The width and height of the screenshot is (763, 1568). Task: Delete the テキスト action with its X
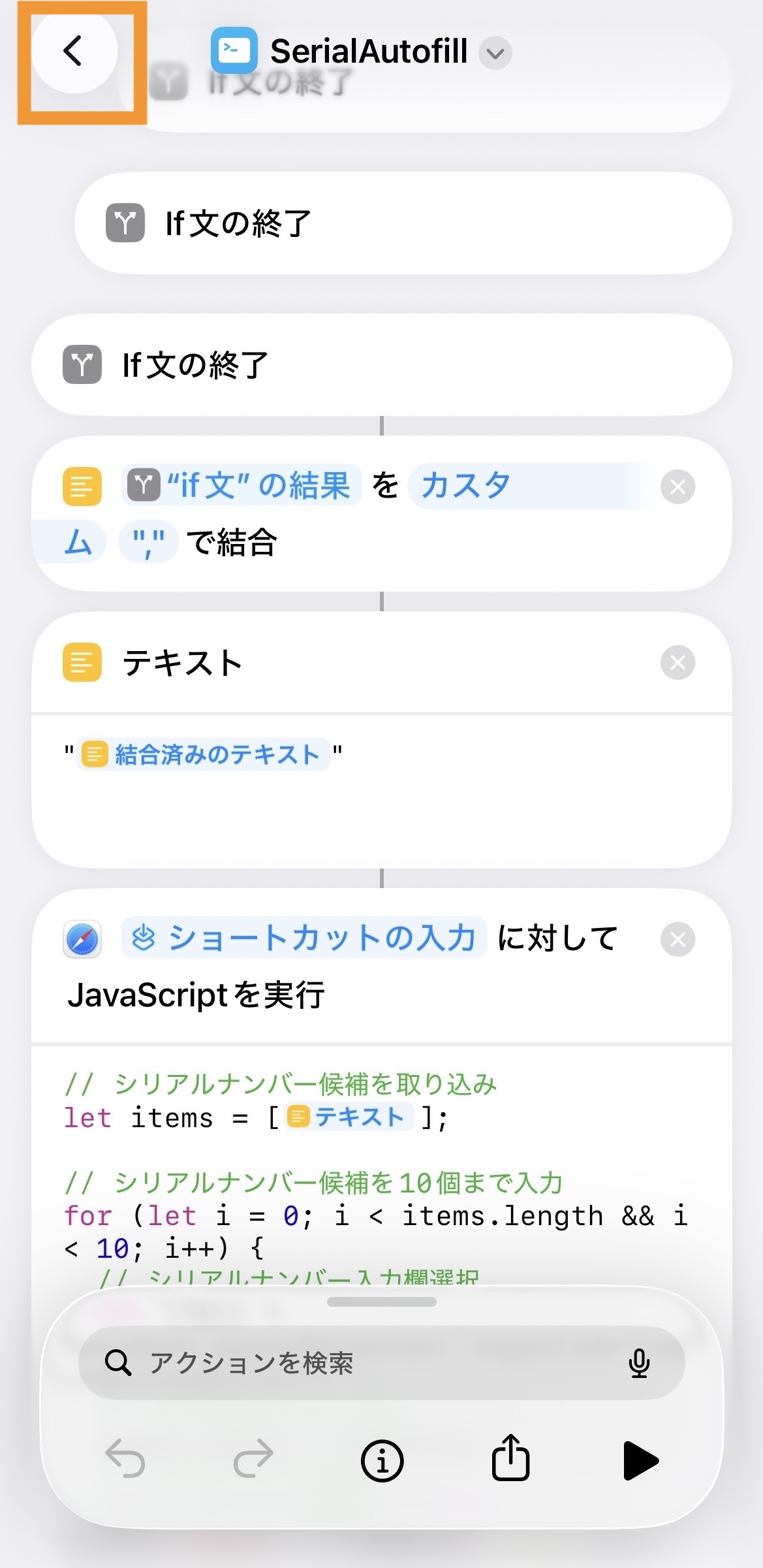pyautogui.click(x=677, y=662)
